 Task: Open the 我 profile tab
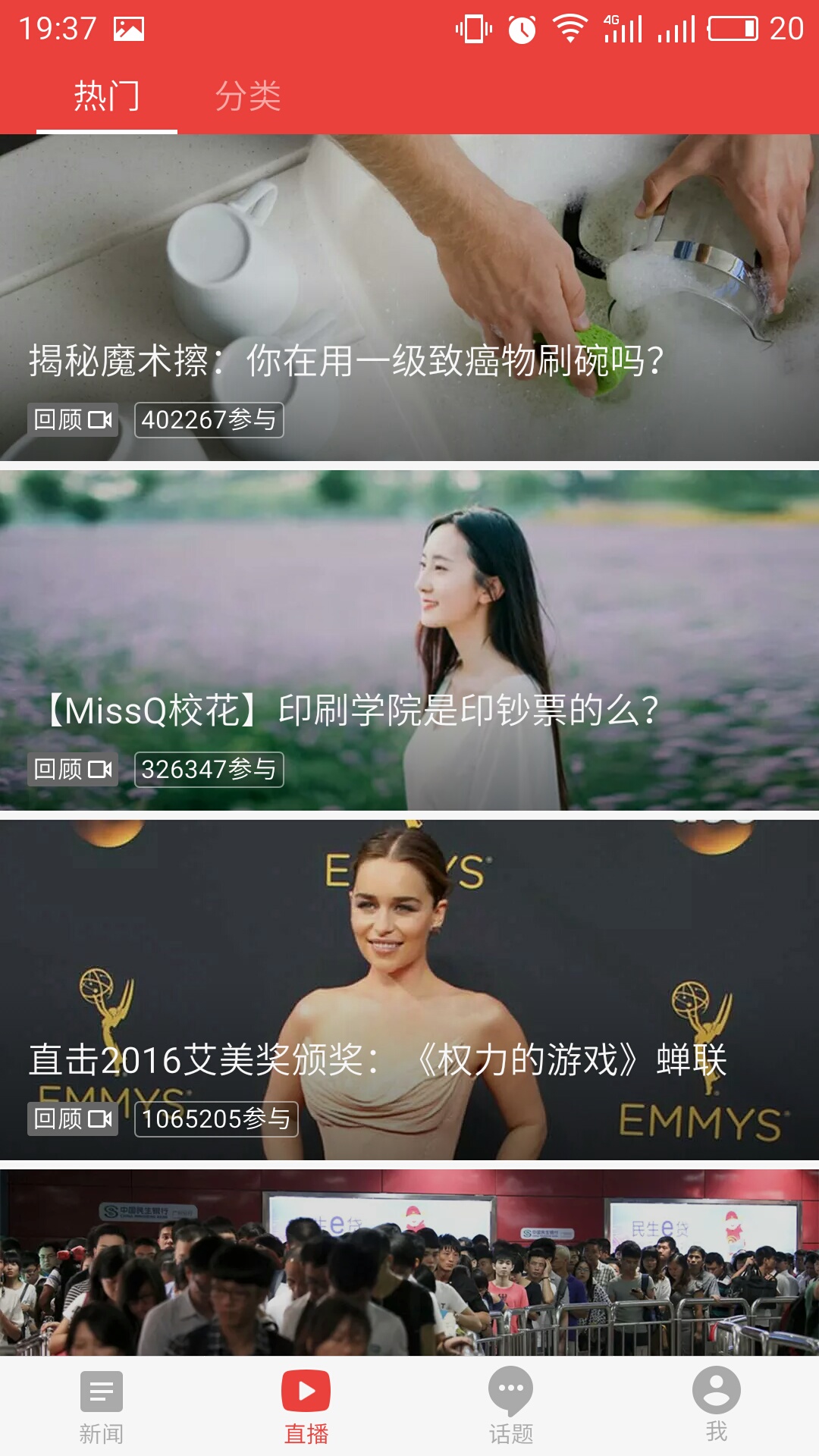click(x=716, y=1407)
